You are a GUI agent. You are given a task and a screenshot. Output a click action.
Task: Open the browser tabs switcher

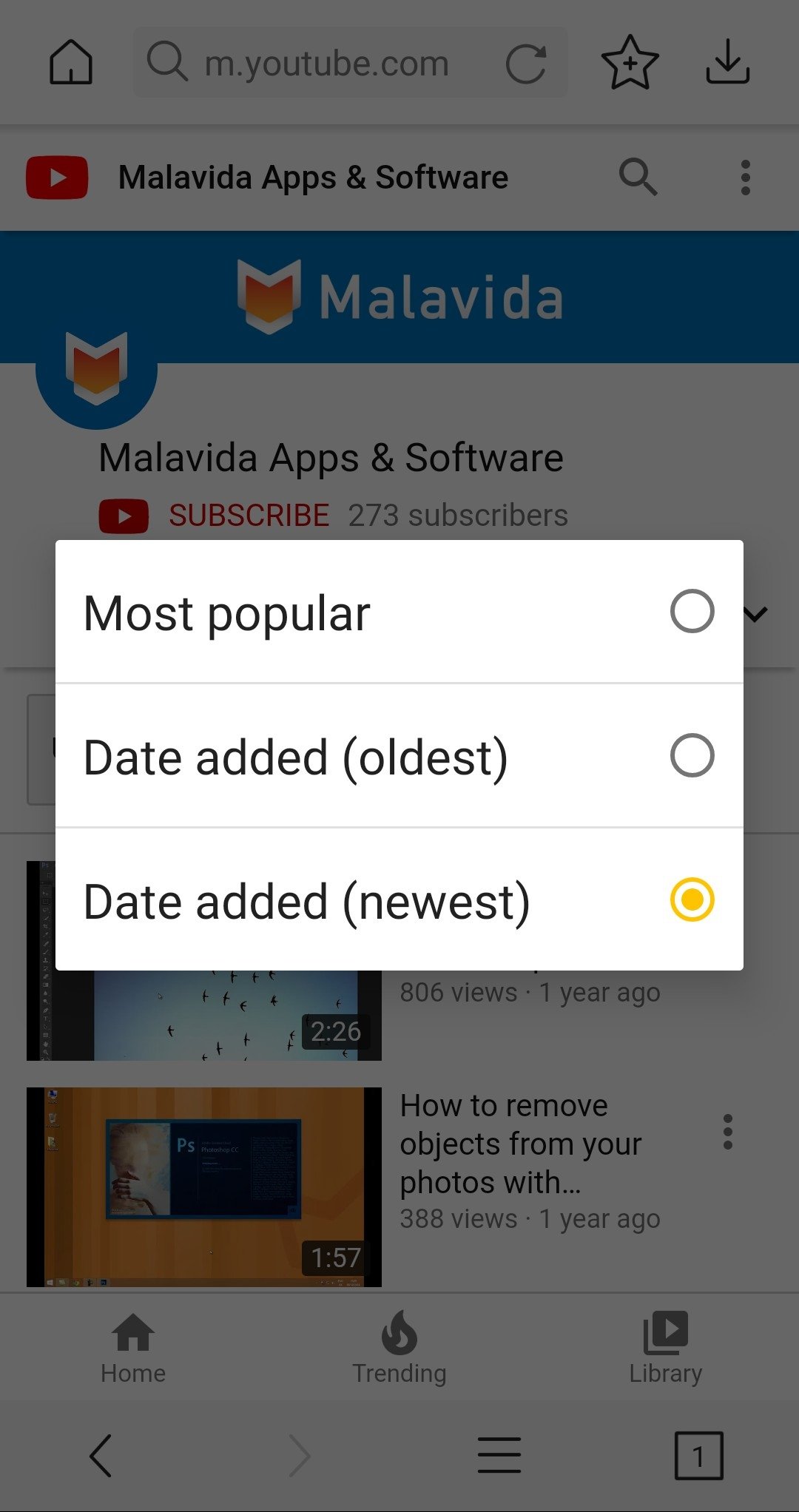point(698,1456)
